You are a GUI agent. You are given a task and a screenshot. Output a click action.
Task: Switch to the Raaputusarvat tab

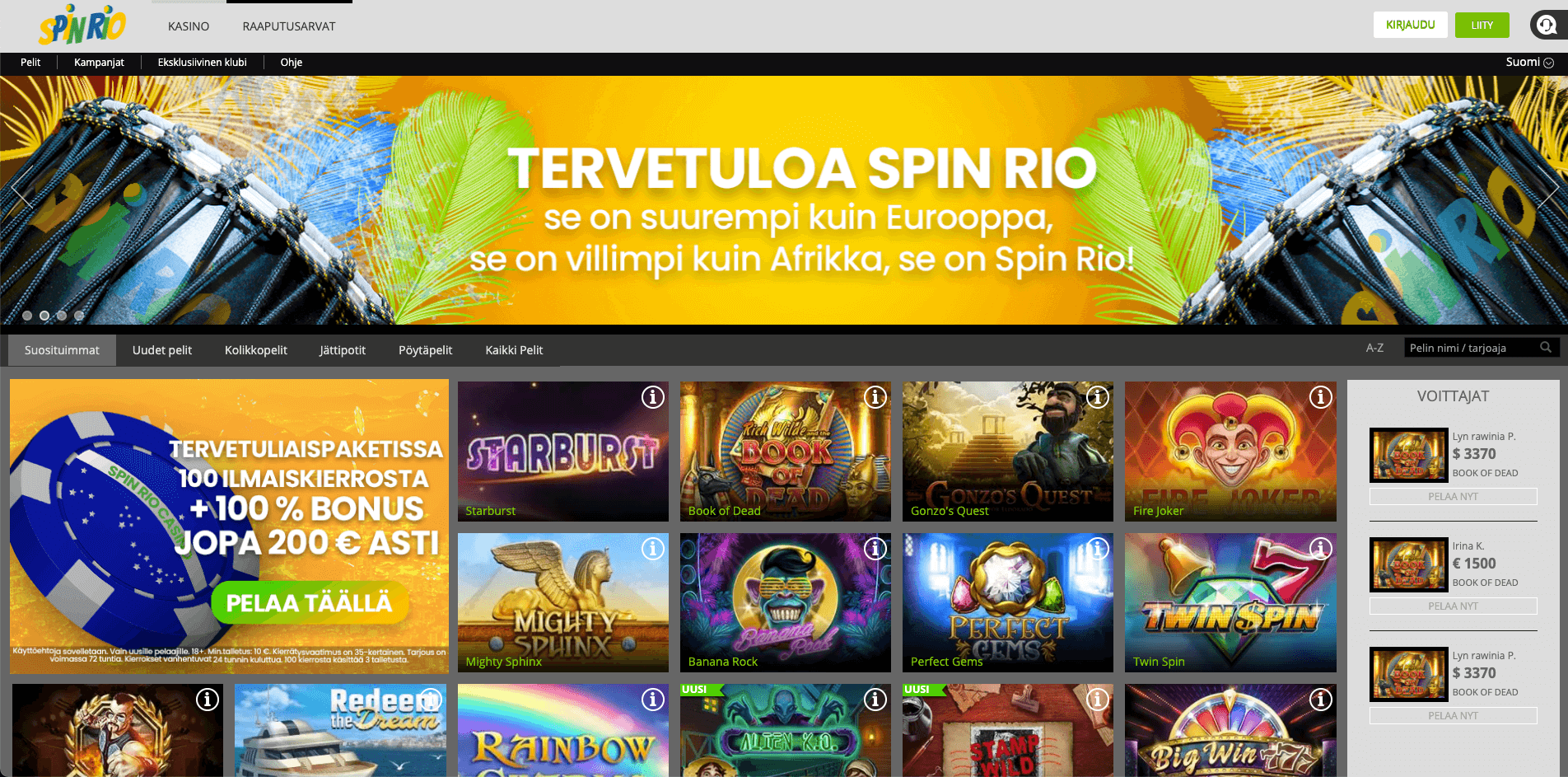[x=288, y=26]
